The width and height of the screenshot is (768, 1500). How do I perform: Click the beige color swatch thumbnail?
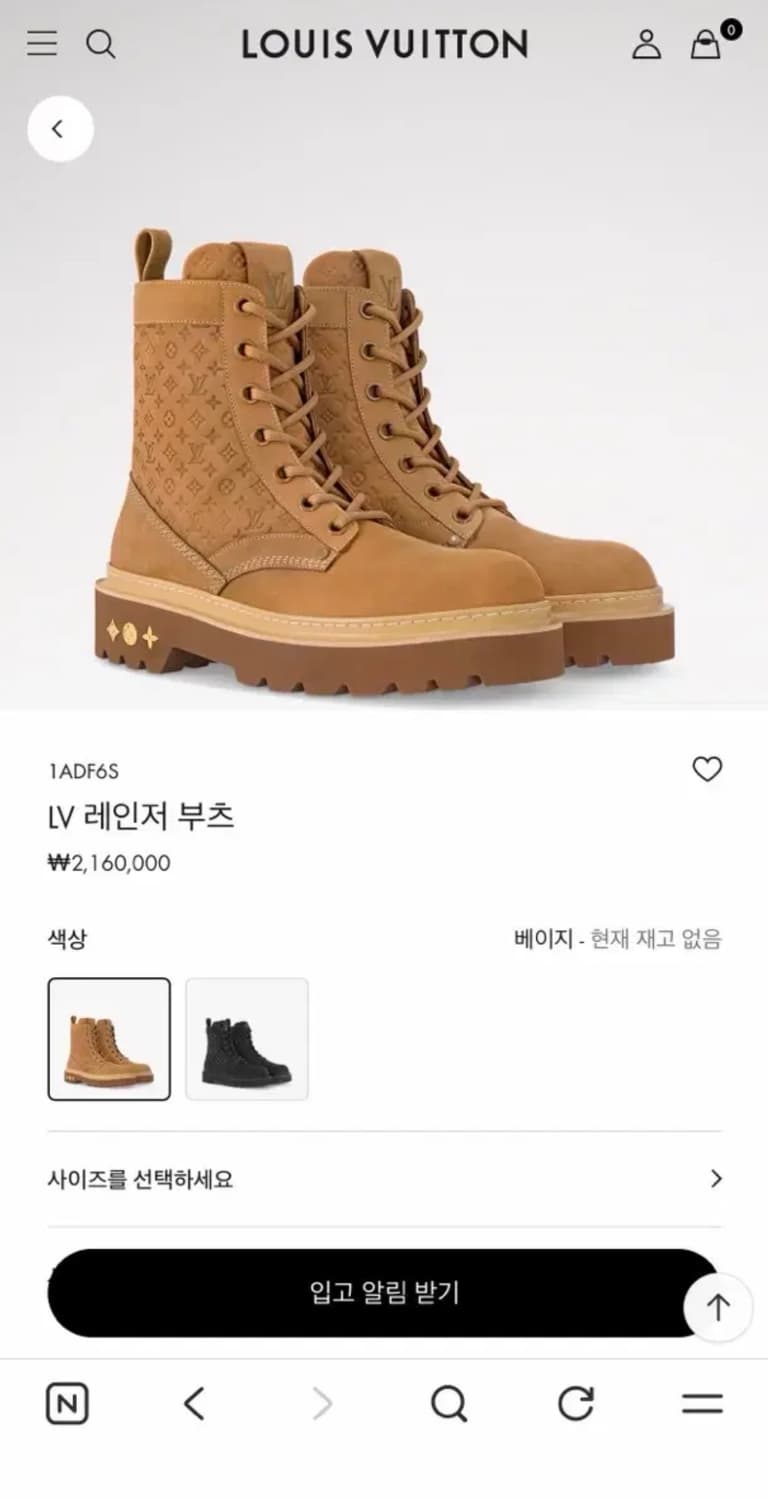coord(110,1040)
